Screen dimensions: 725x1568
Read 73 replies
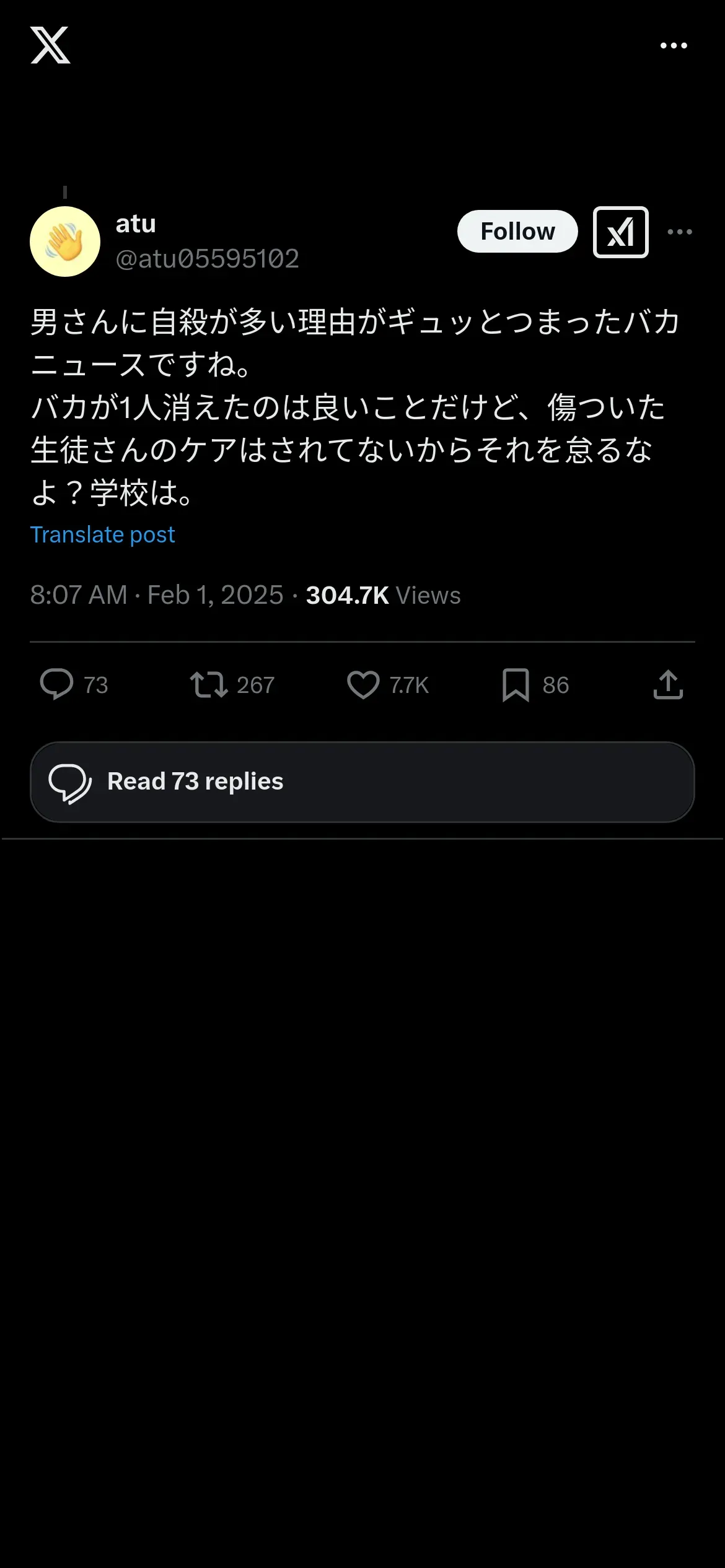pos(362,782)
